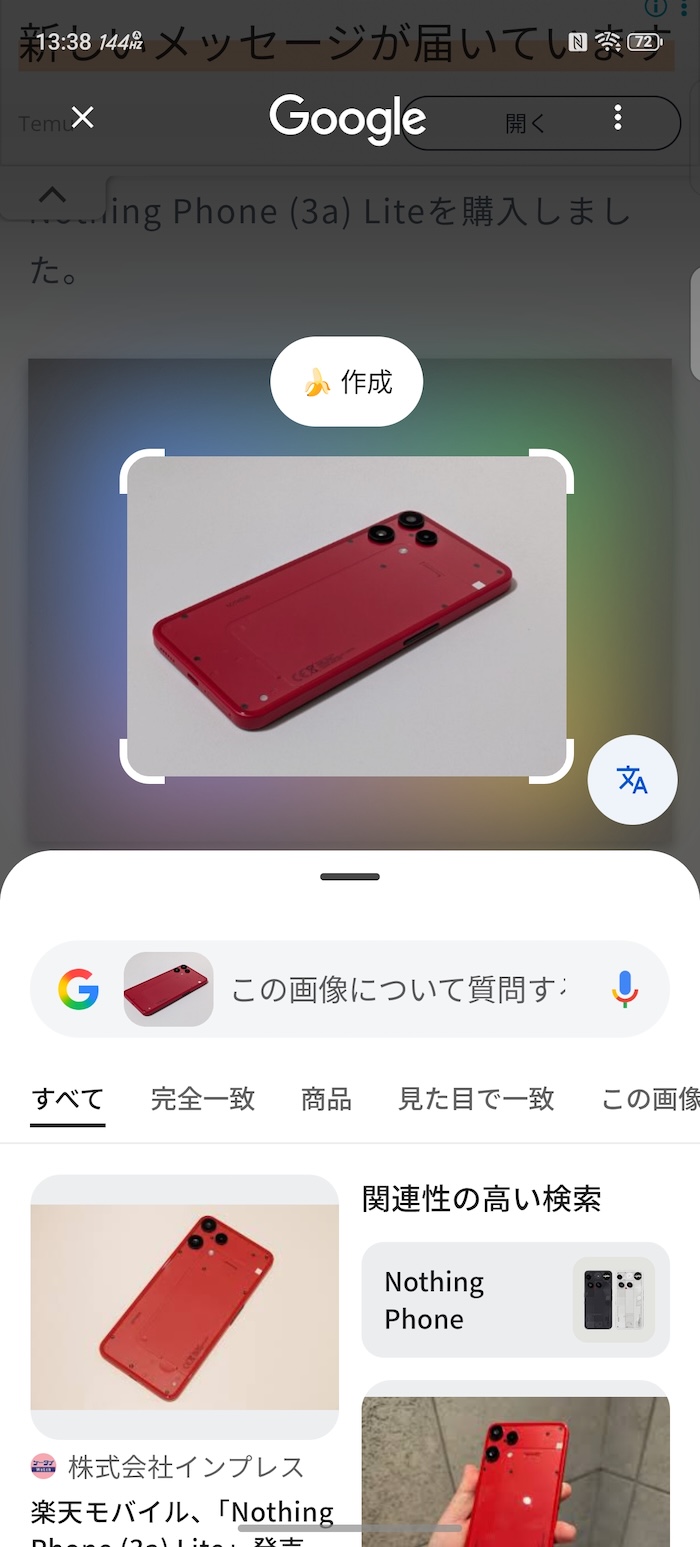
Task: Open the three-dot overflow menu
Action: tap(618, 118)
